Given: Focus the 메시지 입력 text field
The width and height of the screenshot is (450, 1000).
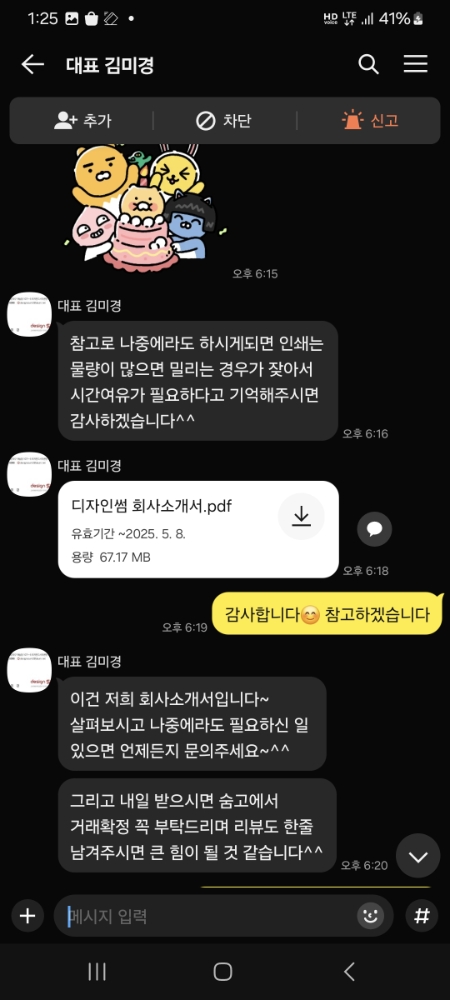Looking at the screenshot, I should (210, 916).
